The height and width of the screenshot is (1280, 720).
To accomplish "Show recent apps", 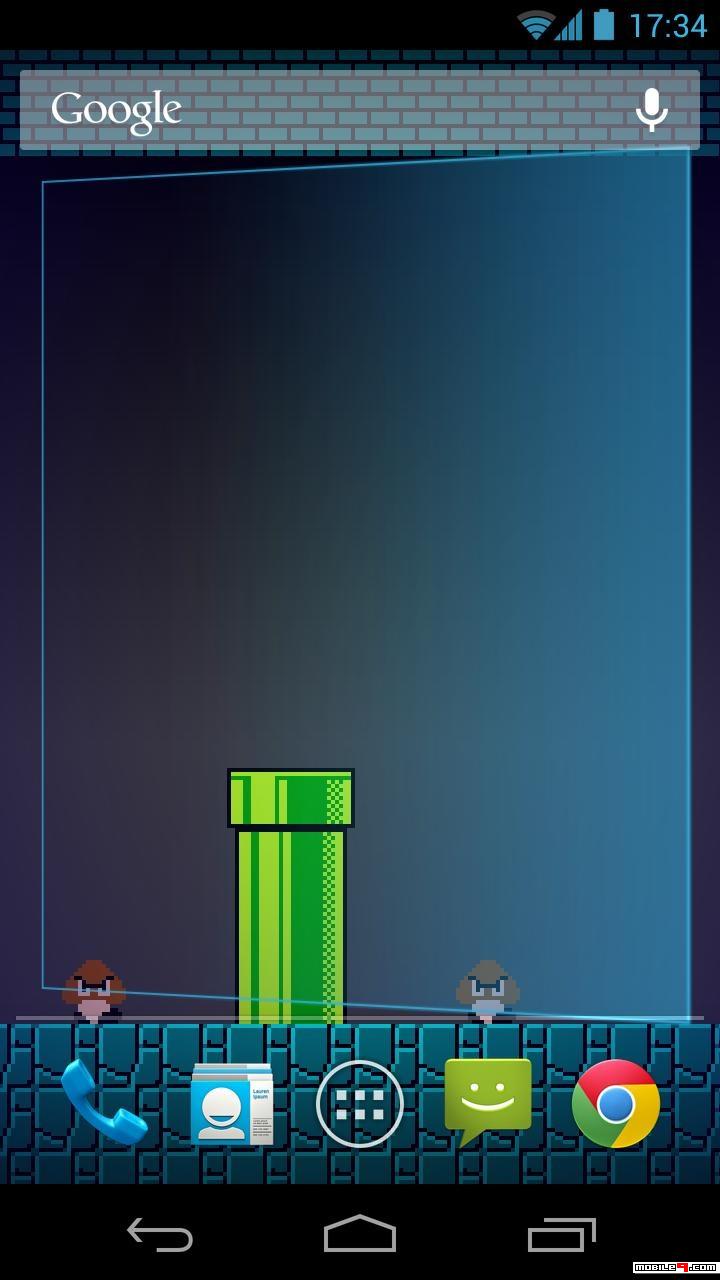I will (561, 1235).
